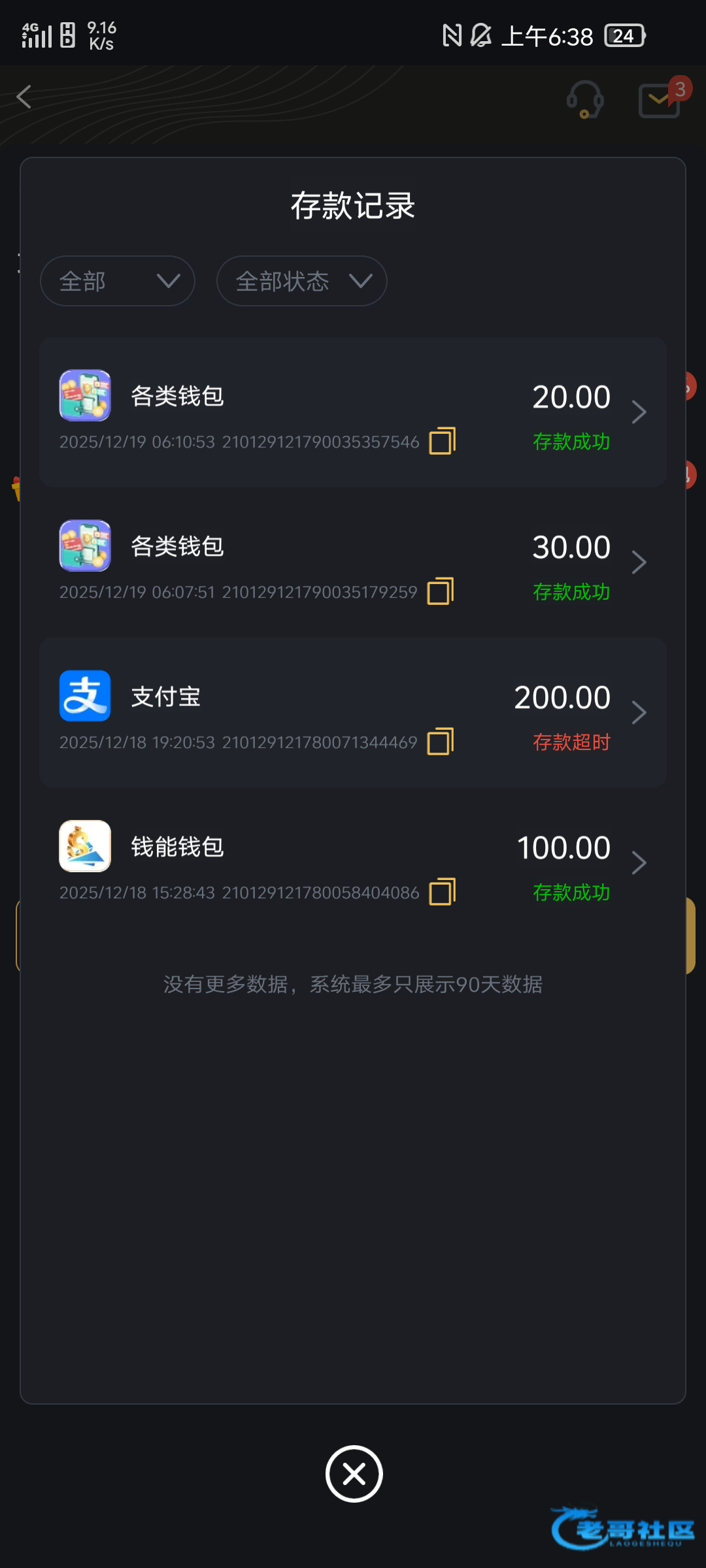Viewport: 706px width, 1568px height.
Task: Open the 100.00 钱能钱包 deposit record
Action: (353, 863)
